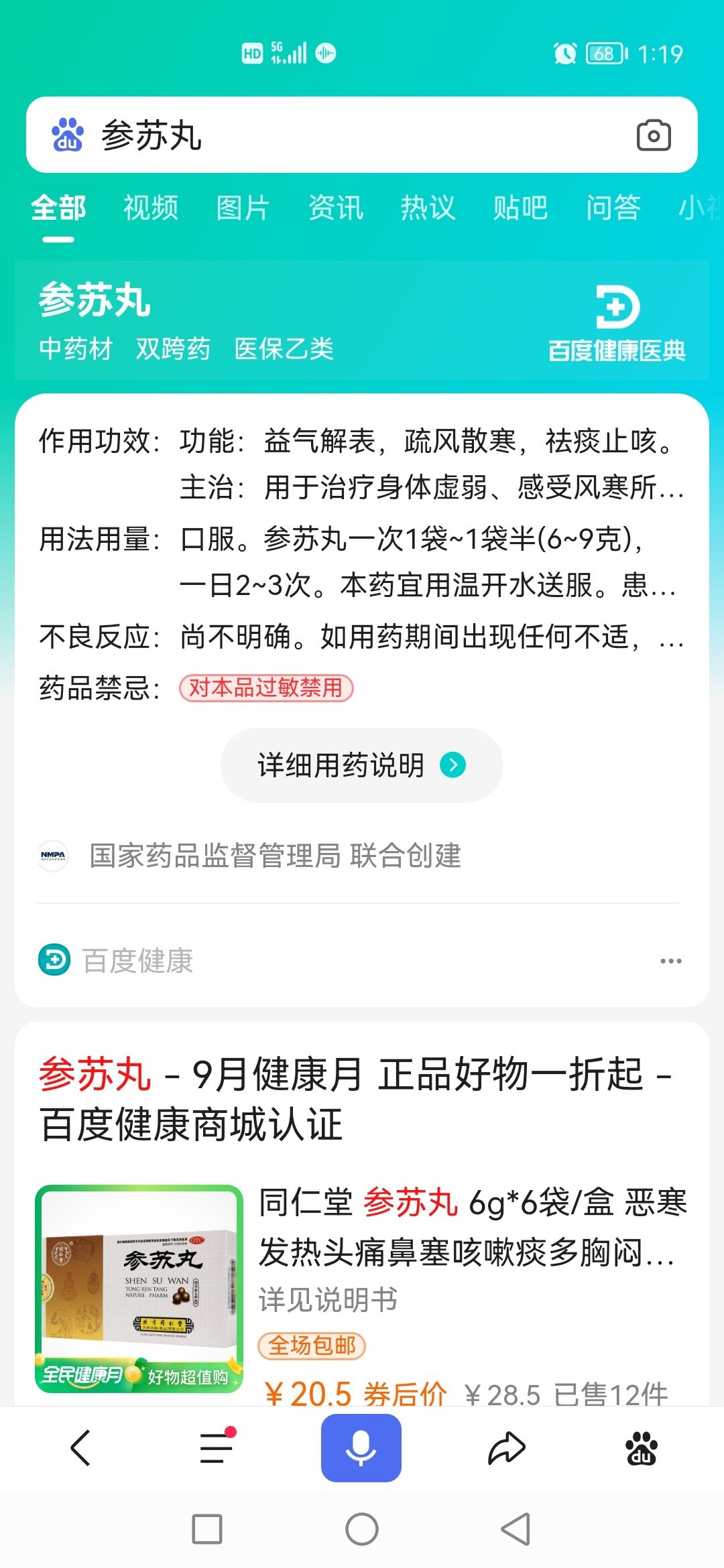This screenshot has height=1568, width=724.
Task: Go back using the left arrow
Action: pyautogui.click(x=80, y=1447)
